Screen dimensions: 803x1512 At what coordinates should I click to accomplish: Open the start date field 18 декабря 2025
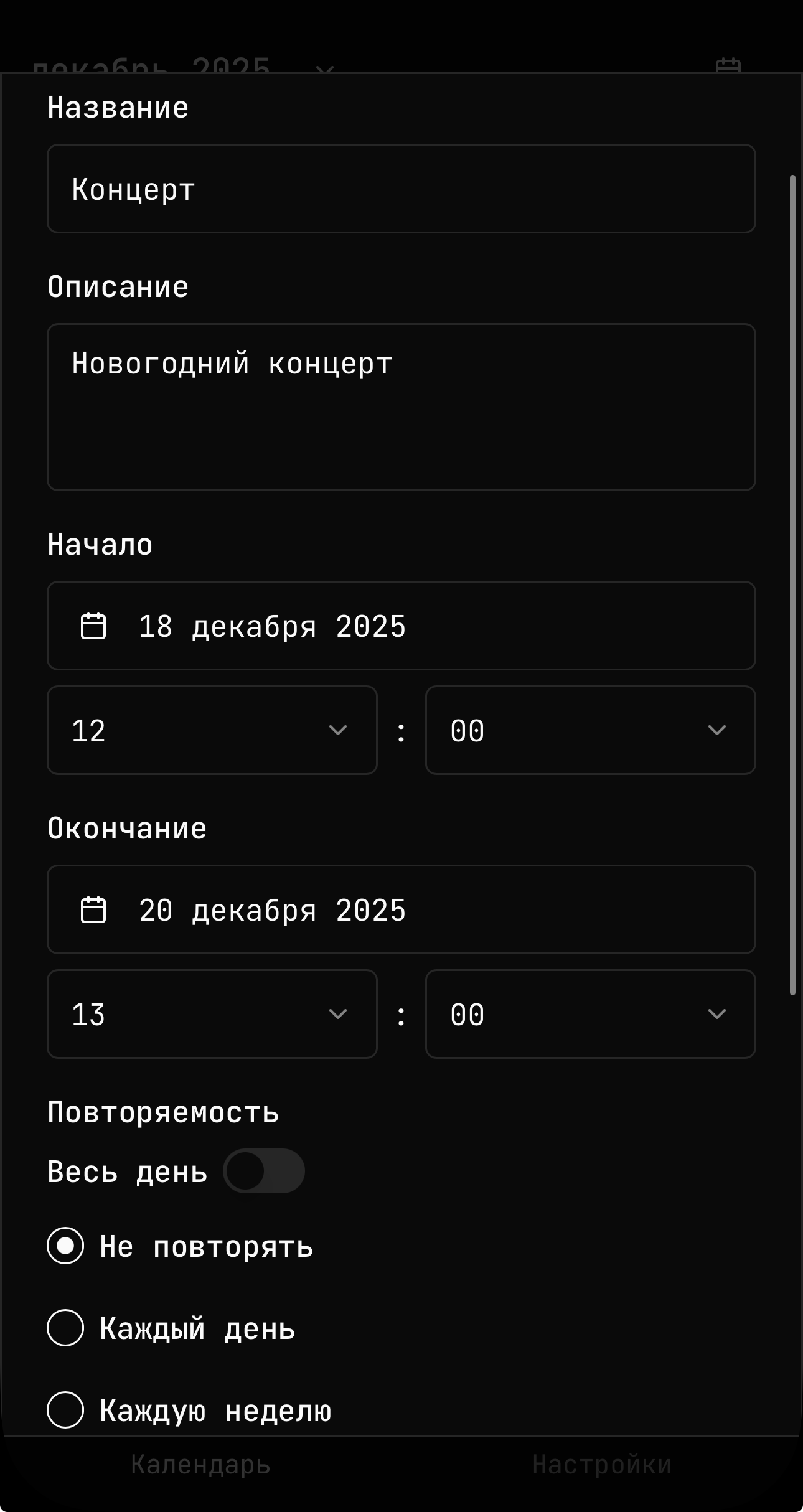click(400, 626)
